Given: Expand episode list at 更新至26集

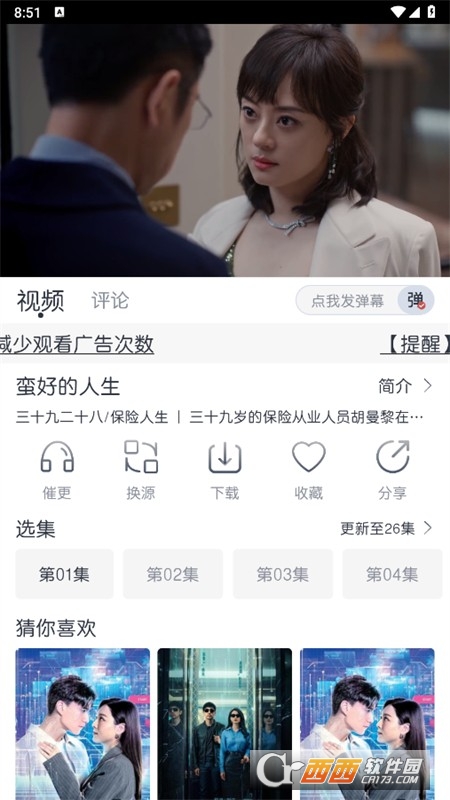Looking at the screenshot, I should 386,529.
